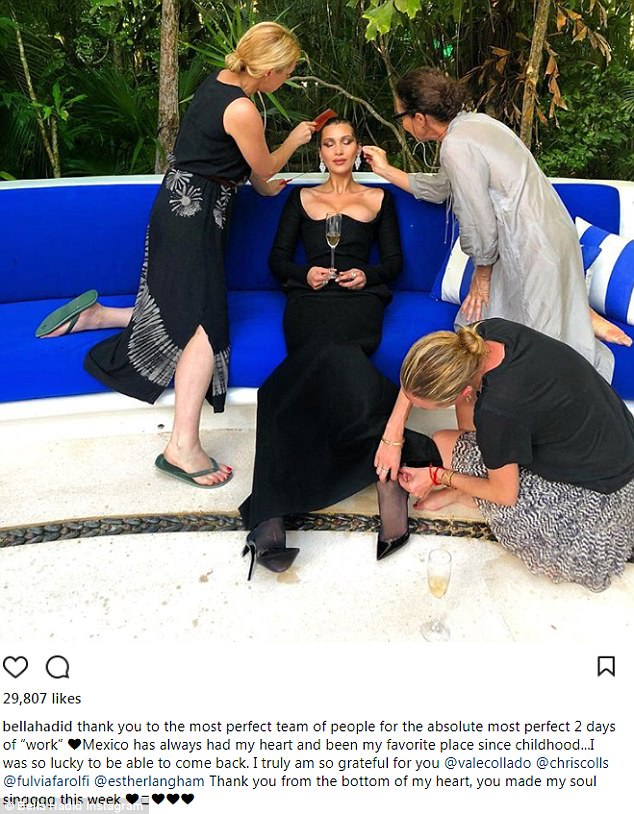Bookmark this post

coord(605,666)
